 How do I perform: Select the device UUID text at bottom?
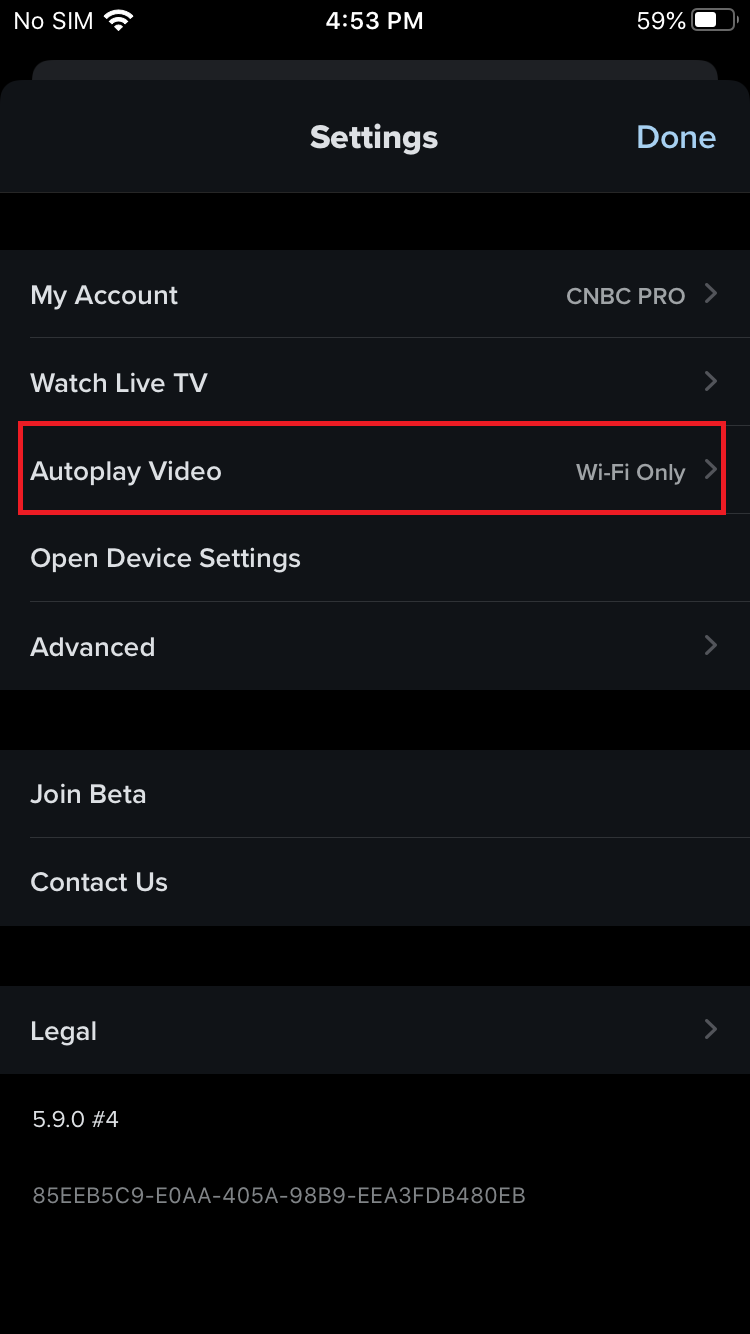pyautogui.click(x=278, y=1195)
